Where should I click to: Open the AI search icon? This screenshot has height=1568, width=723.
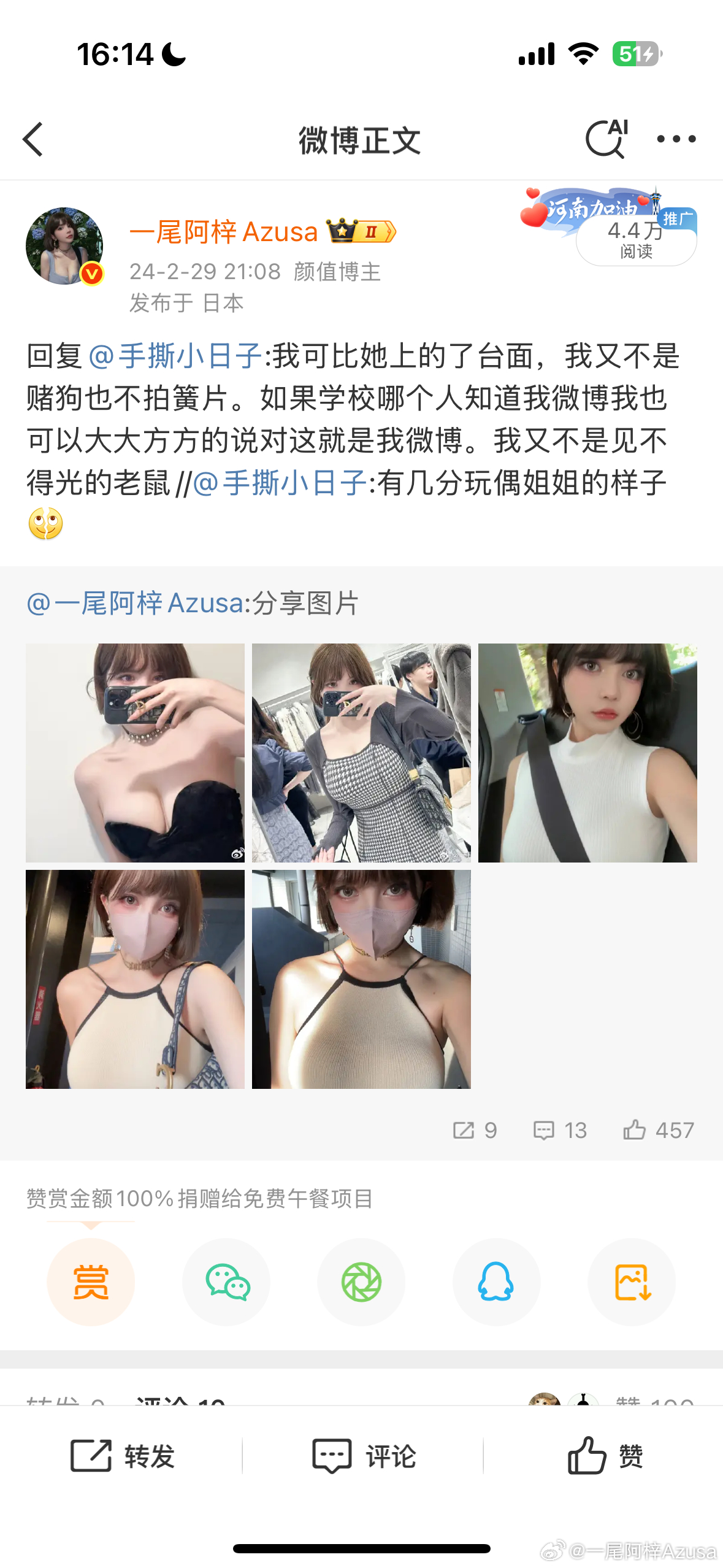(x=606, y=139)
